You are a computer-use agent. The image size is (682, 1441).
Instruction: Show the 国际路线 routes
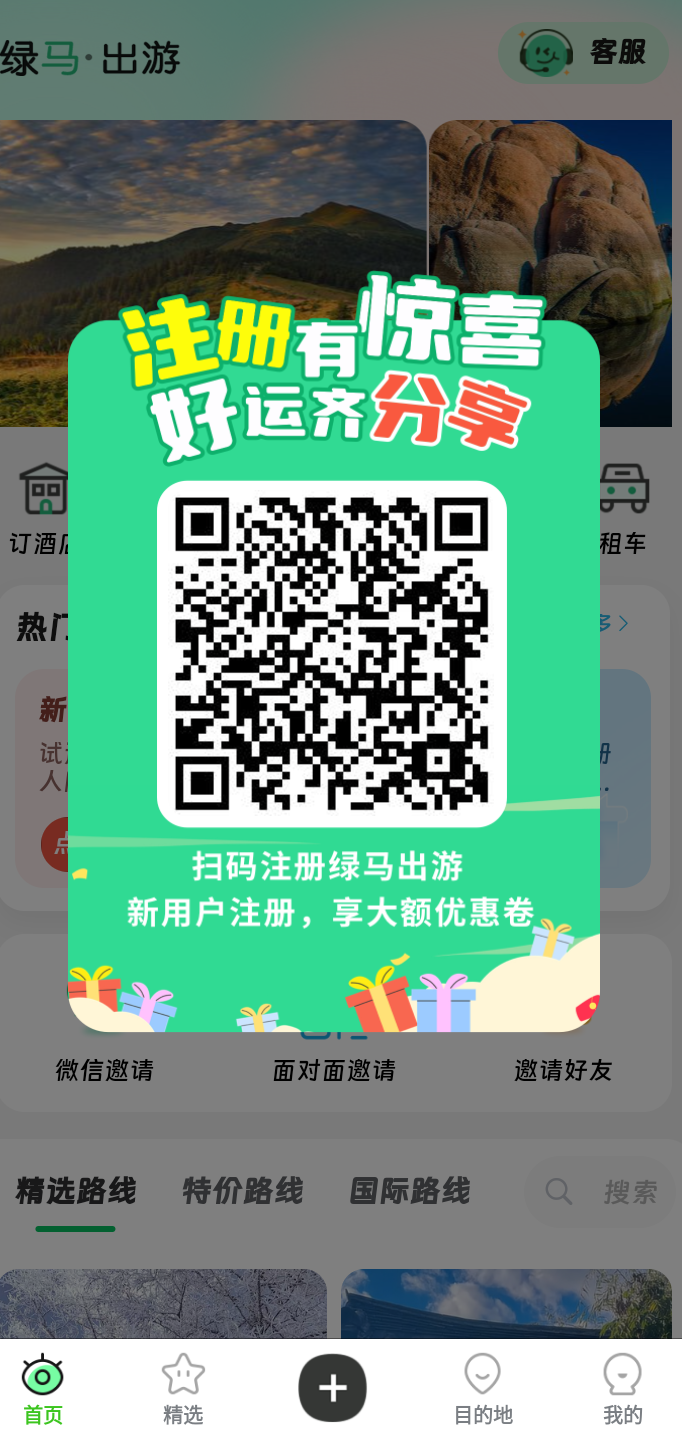pos(409,1191)
